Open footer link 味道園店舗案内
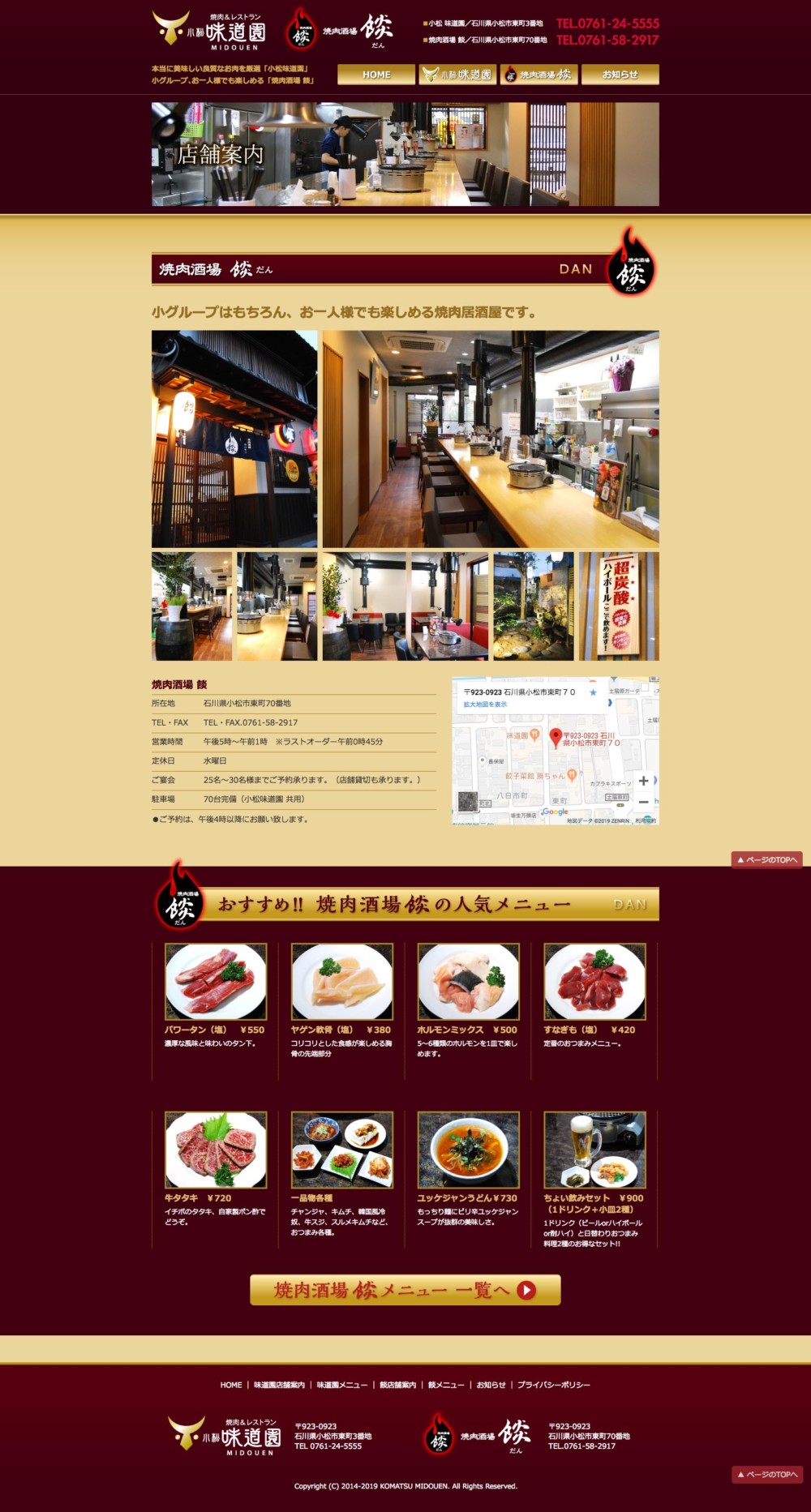Image resolution: width=811 pixels, height=1512 pixels. (279, 1385)
